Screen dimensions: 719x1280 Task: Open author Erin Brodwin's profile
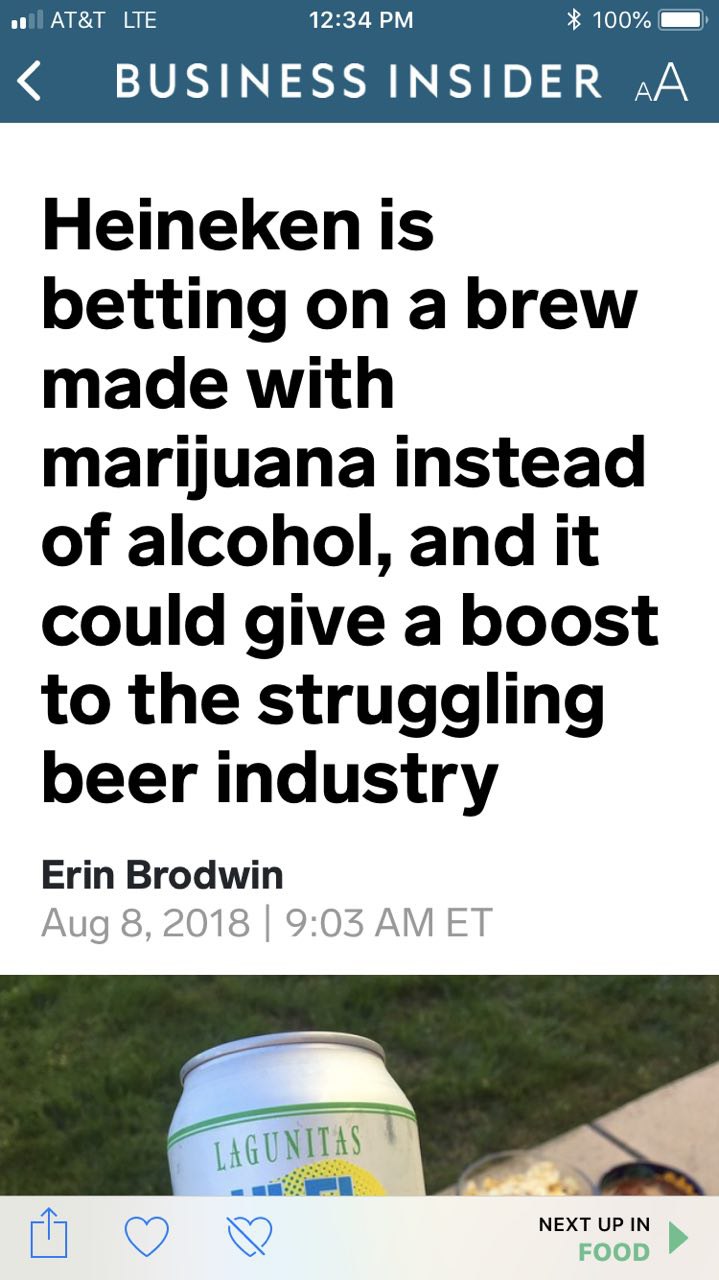click(x=162, y=875)
